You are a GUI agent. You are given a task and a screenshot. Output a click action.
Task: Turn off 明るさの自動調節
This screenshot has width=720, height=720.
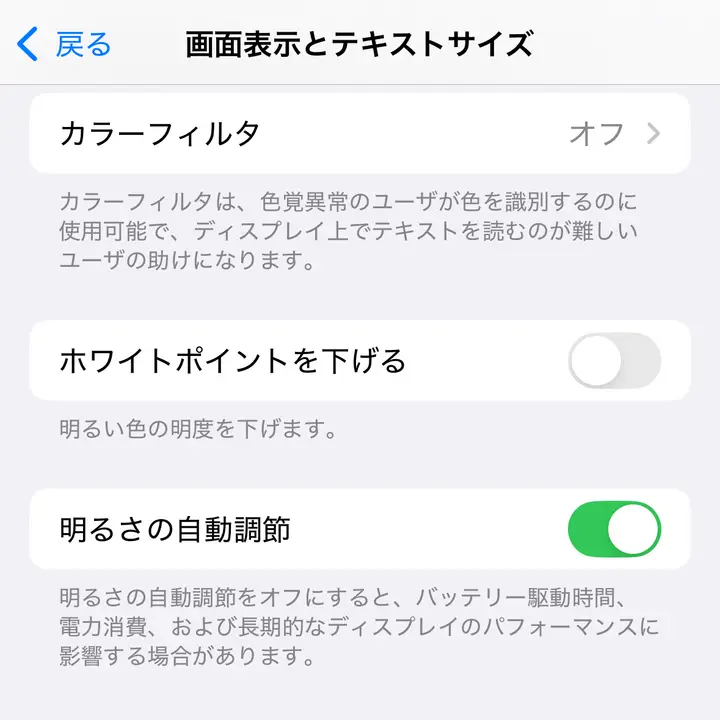point(614,529)
